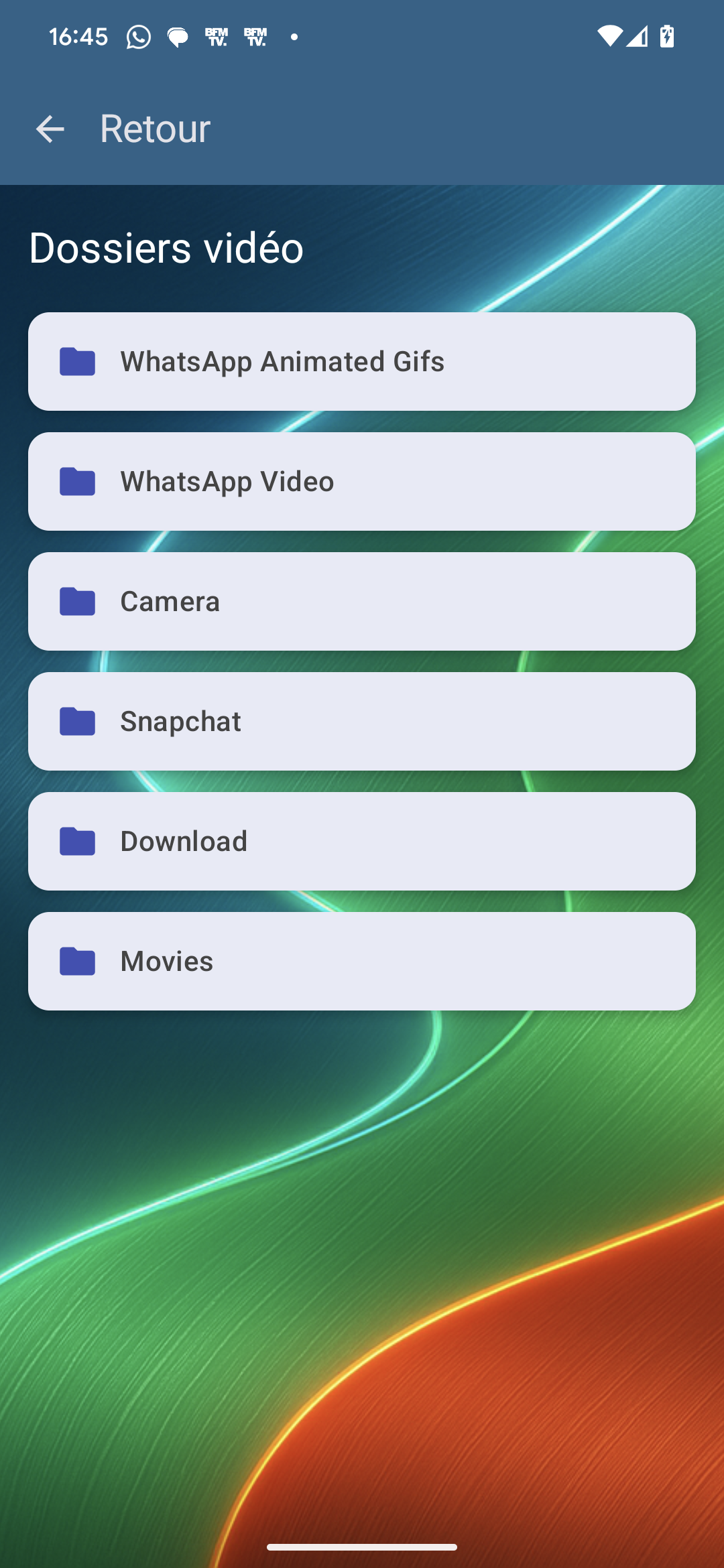The image size is (724, 1568).
Task: Select the Camera folder
Action: pos(362,602)
